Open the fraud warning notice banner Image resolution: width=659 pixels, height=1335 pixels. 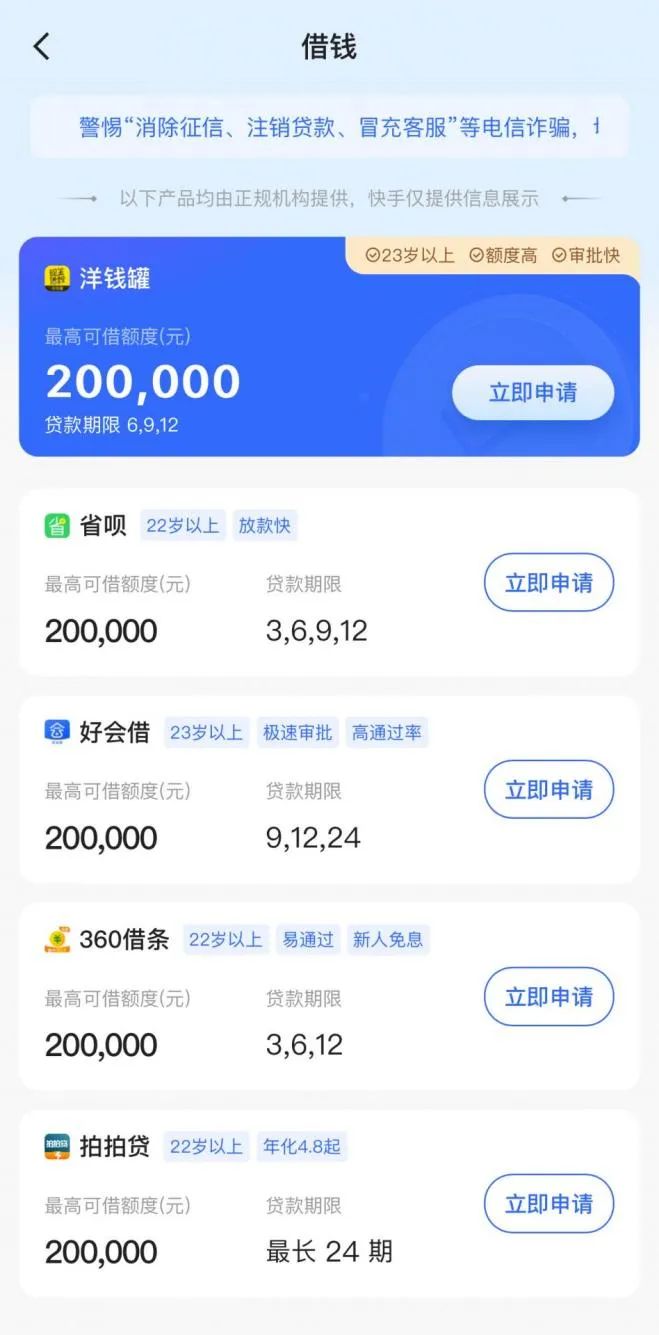(x=329, y=127)
